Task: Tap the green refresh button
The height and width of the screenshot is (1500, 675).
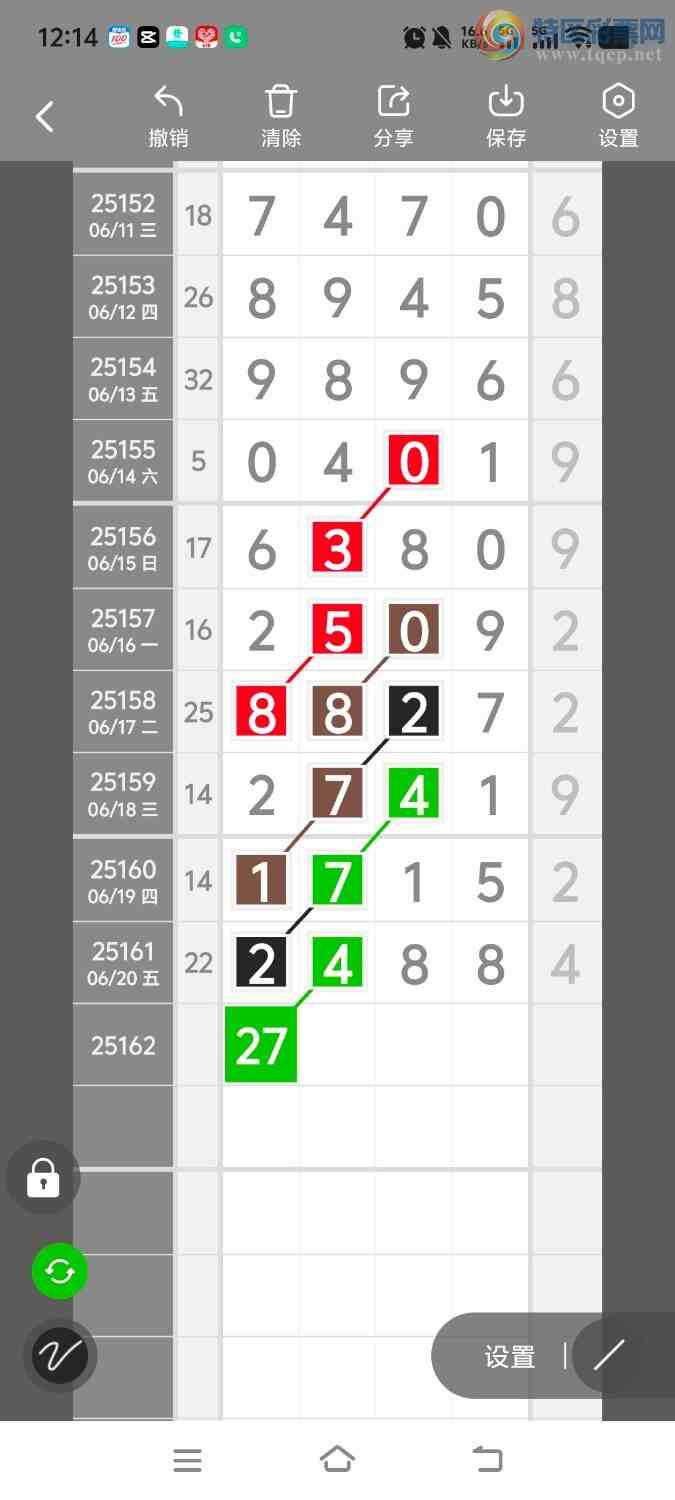Action: coord(60,1271)
